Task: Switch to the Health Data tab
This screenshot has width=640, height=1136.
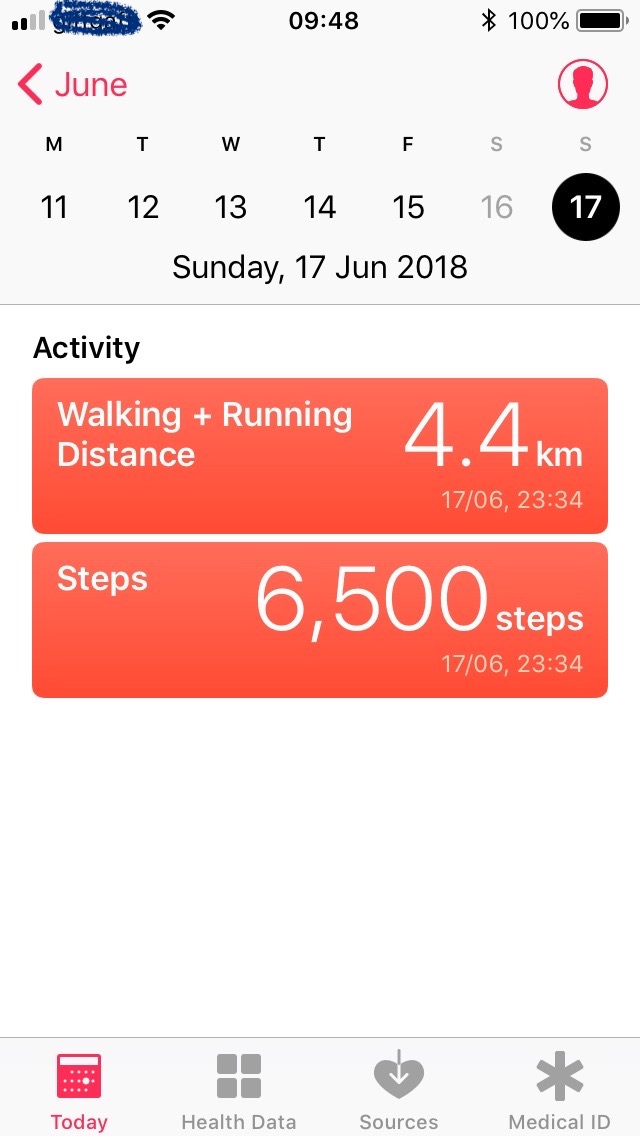Action: (x=239, y=1090)
